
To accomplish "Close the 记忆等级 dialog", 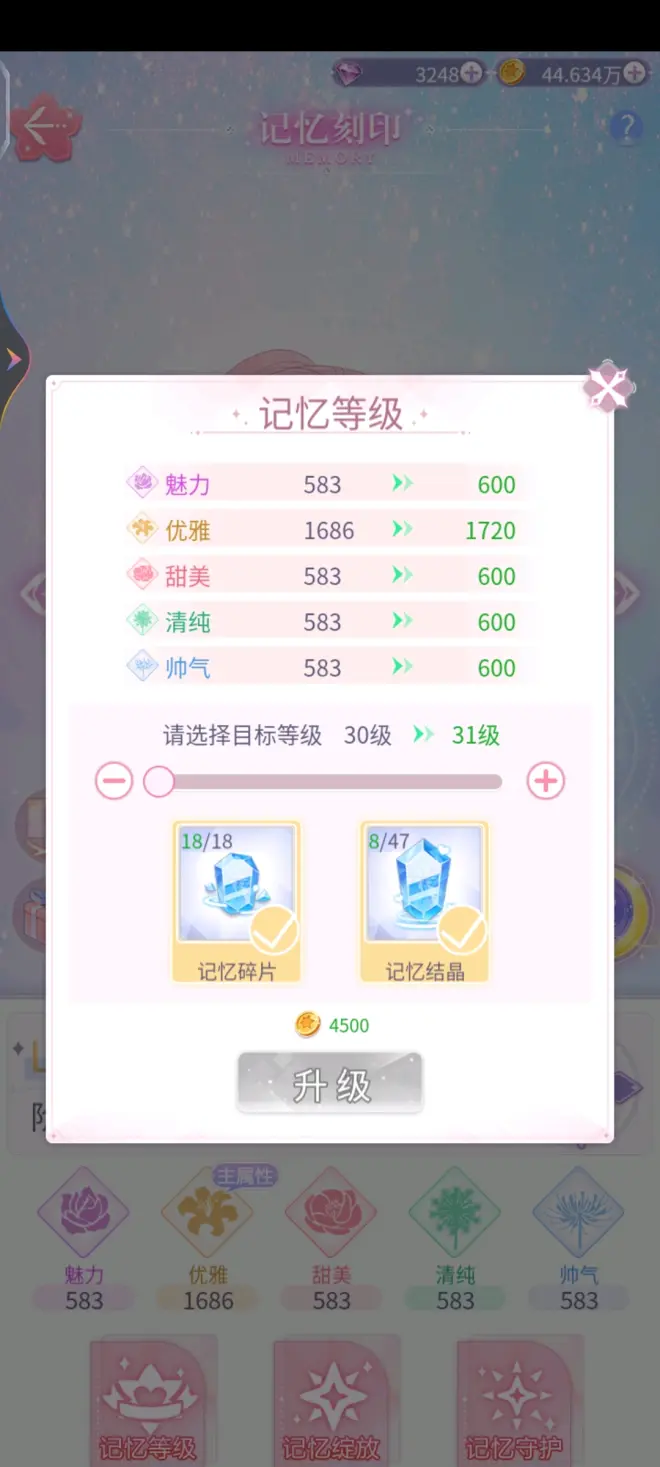I will point(608,387).
